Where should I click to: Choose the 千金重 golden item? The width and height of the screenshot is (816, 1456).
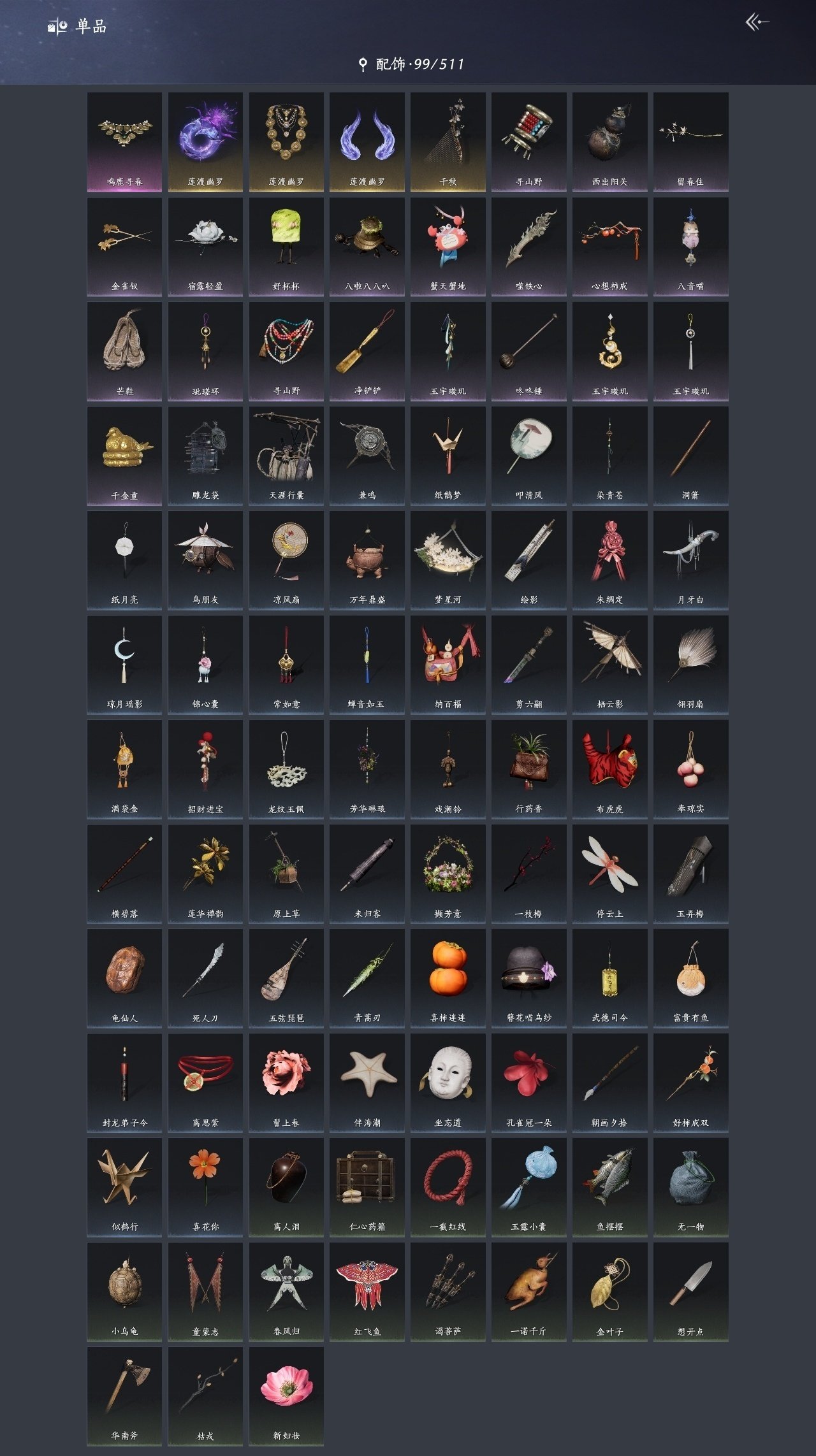(x=124, y=456)
